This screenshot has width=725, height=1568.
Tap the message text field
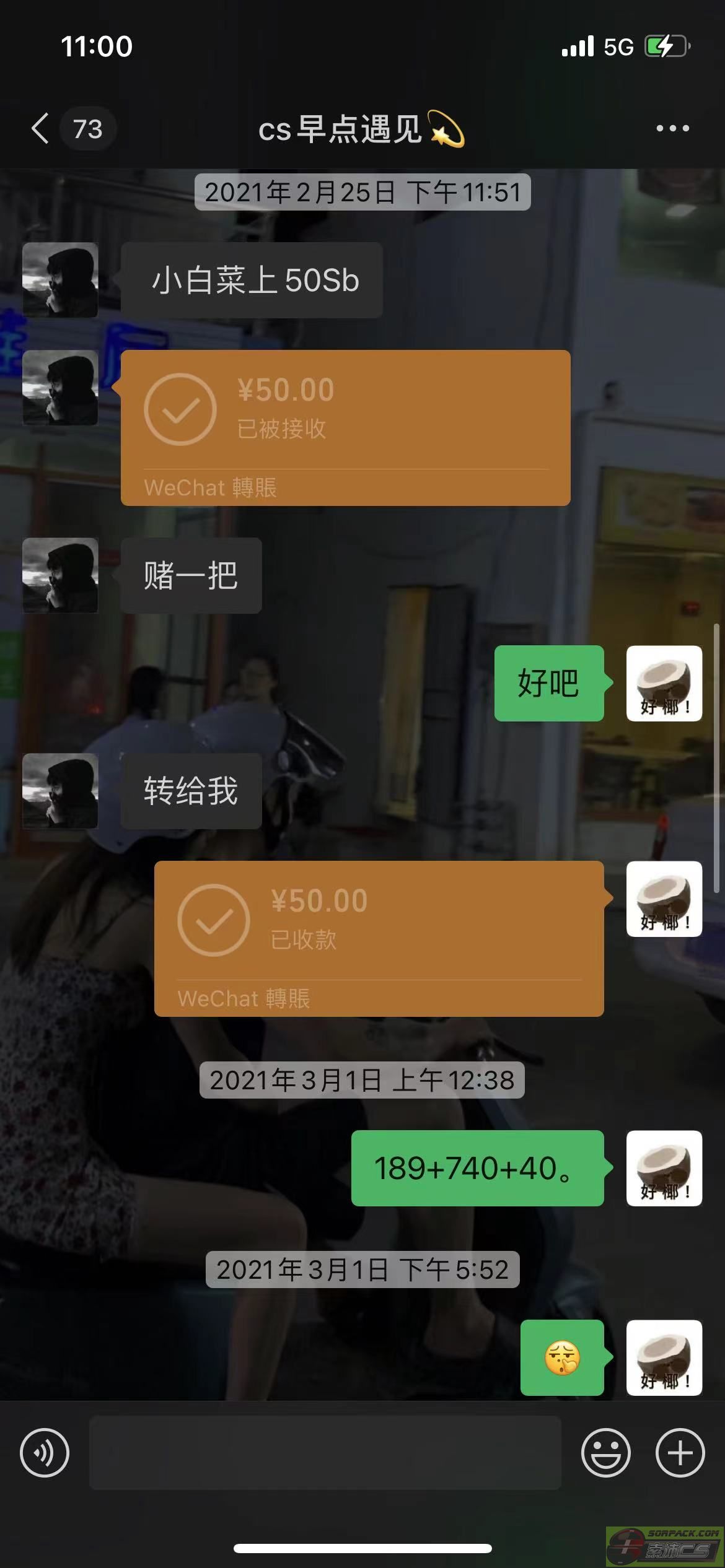tap(325, 1452)
